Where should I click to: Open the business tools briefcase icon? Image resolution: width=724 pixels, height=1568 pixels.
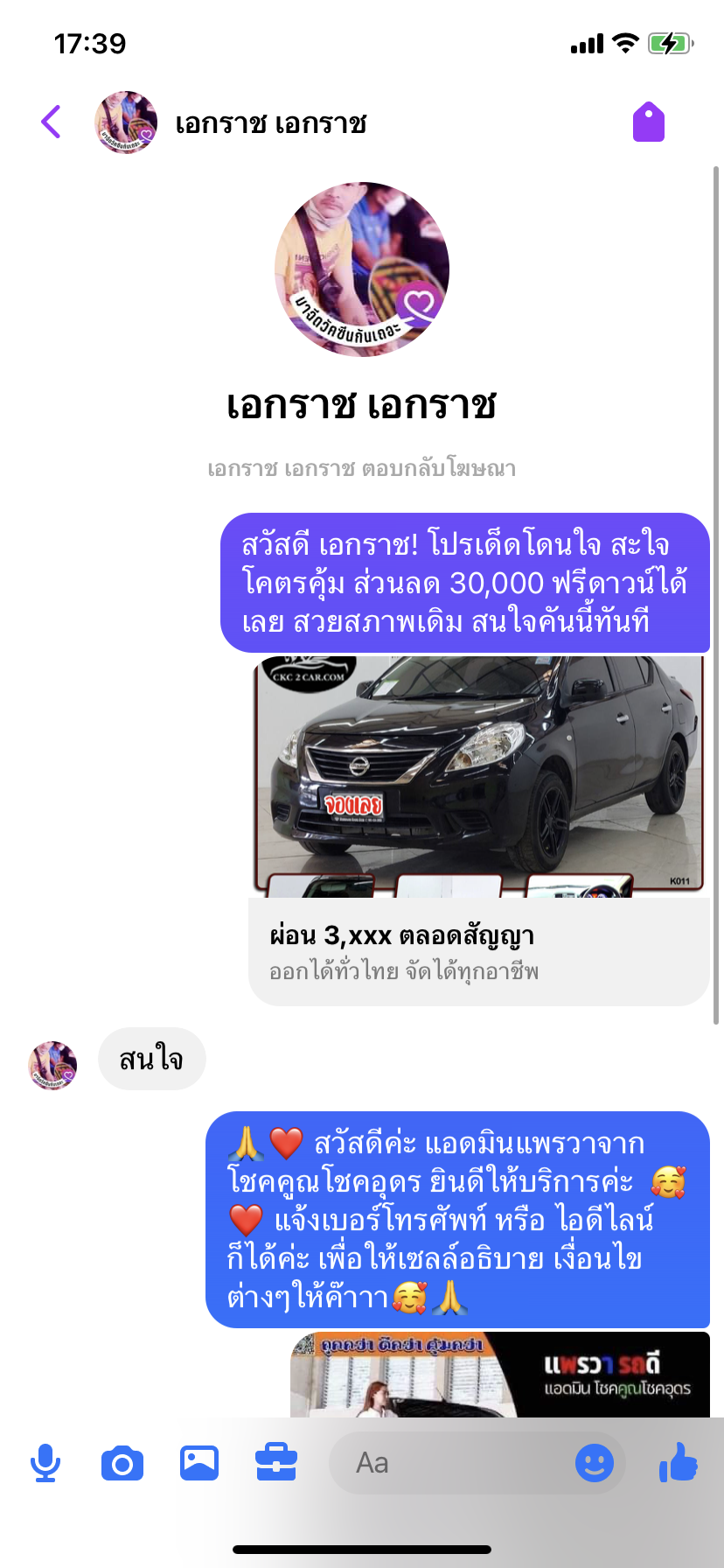pyautogui.click(x=276, y=1462)
